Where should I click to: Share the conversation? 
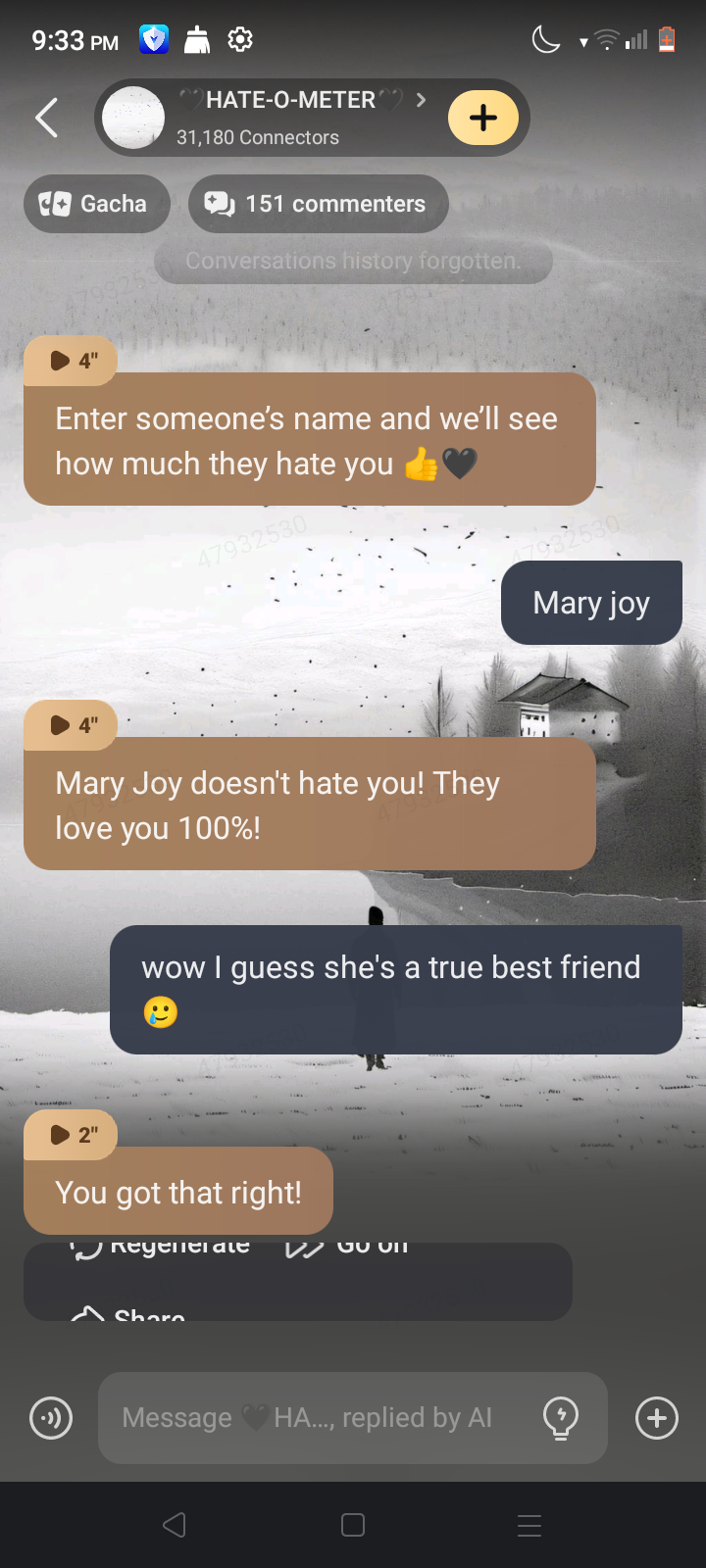point(132,1313)
